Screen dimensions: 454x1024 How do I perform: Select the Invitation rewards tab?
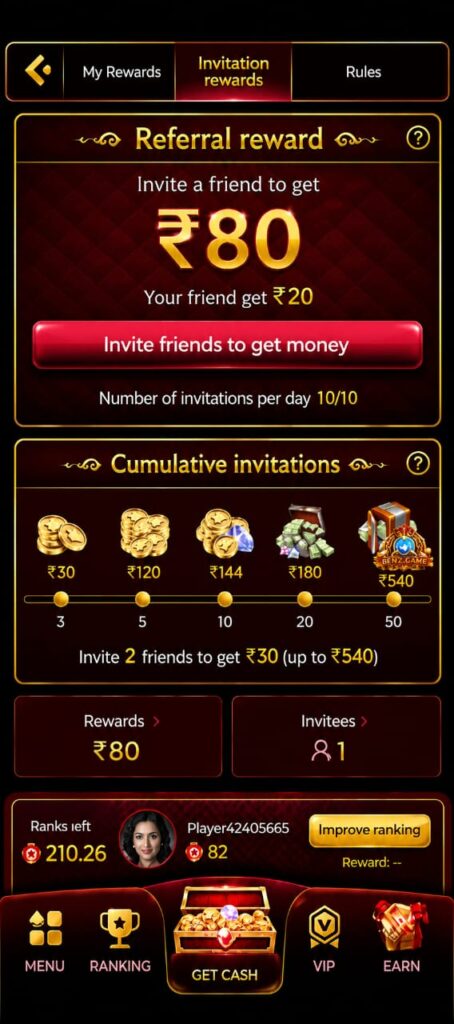tap(233, 72)
